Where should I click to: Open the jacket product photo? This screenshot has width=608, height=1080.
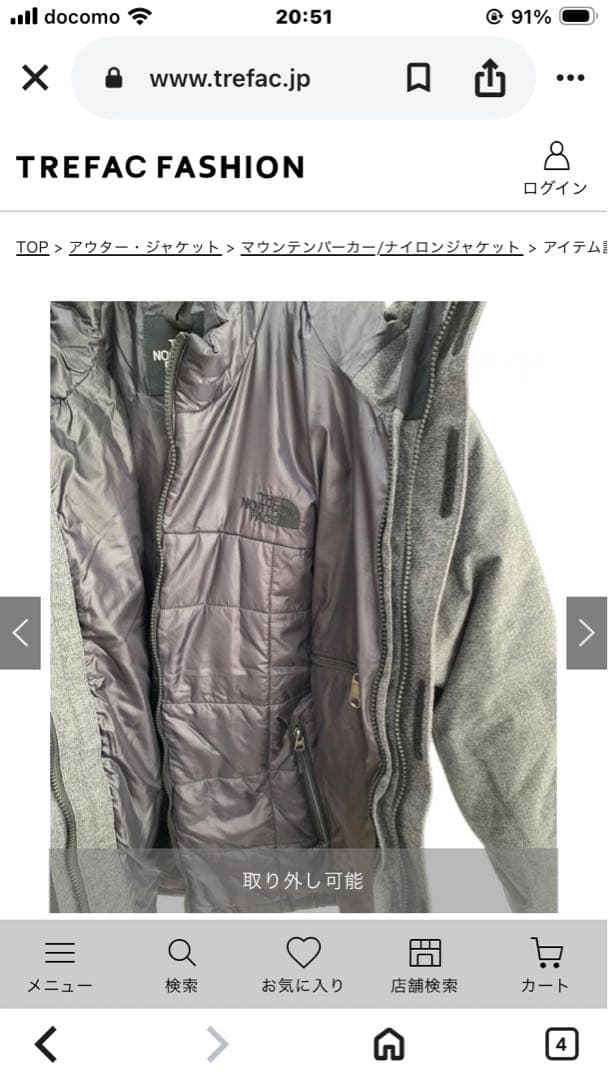304,580
